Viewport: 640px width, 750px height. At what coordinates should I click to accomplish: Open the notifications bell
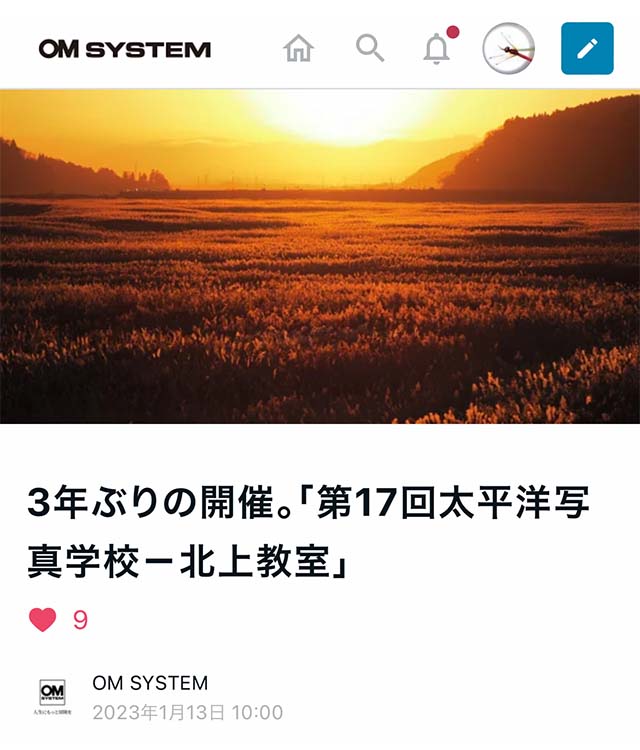pyautogui.click(x=436, y=48)
